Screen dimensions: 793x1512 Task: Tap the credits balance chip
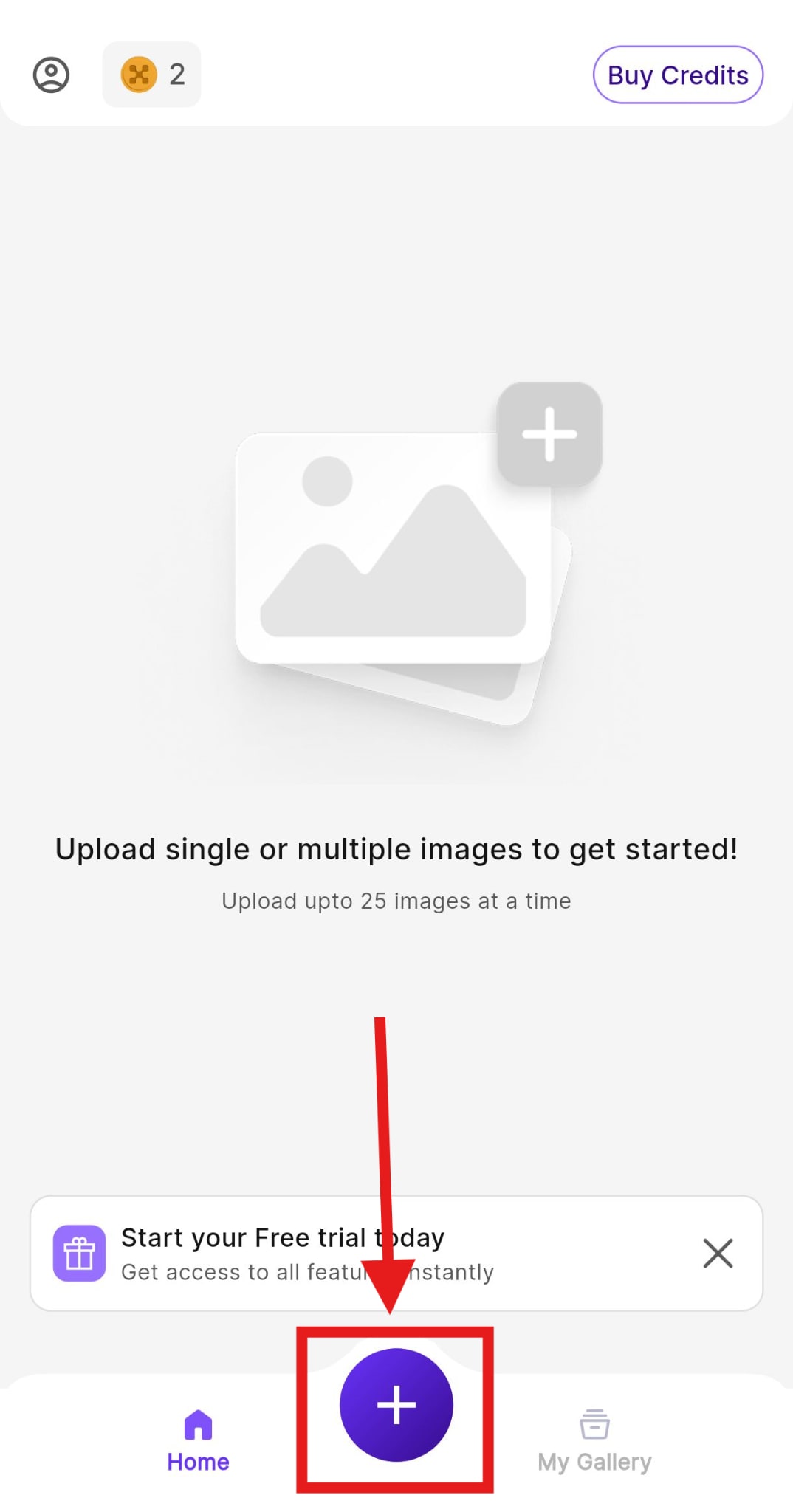(x=152, y=75)
